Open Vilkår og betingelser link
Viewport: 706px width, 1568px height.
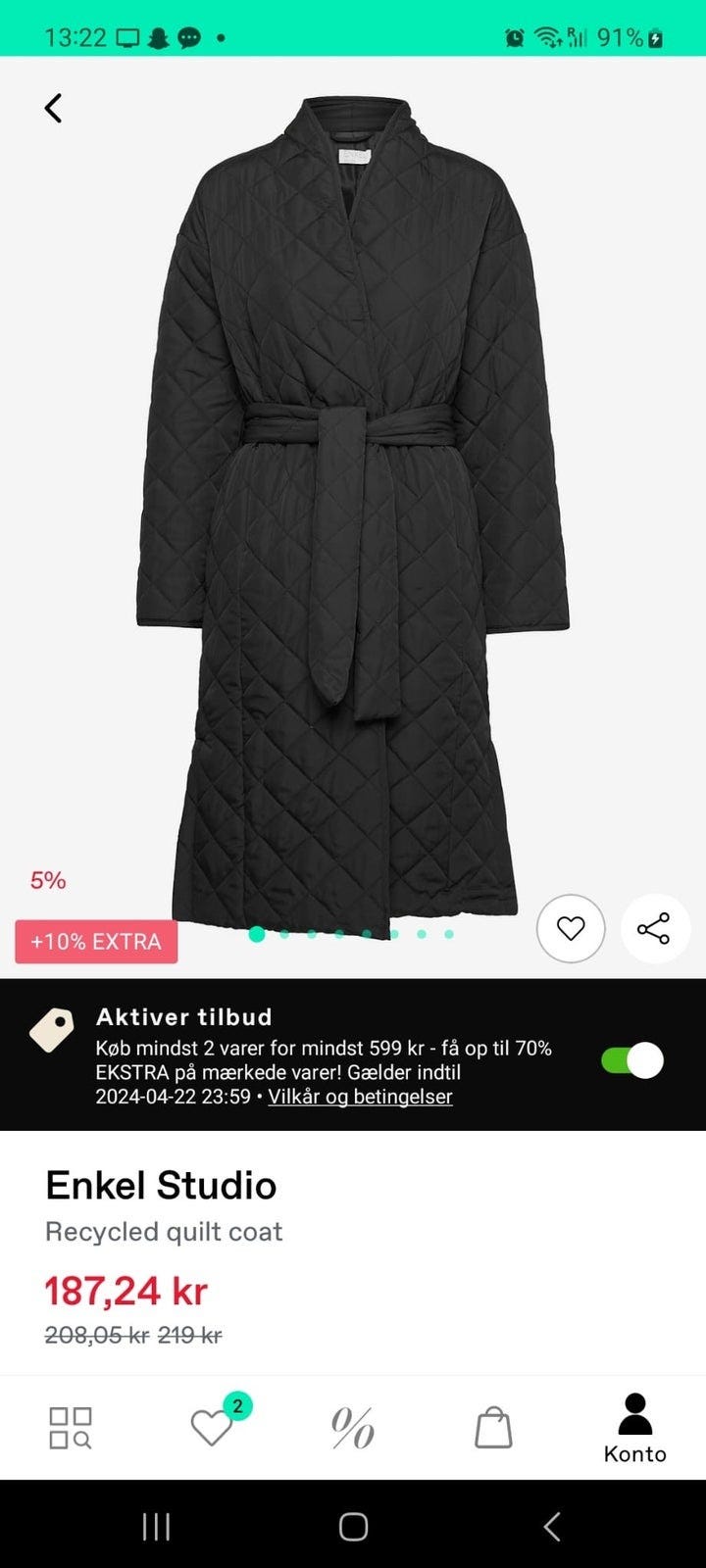(360, 1097)
